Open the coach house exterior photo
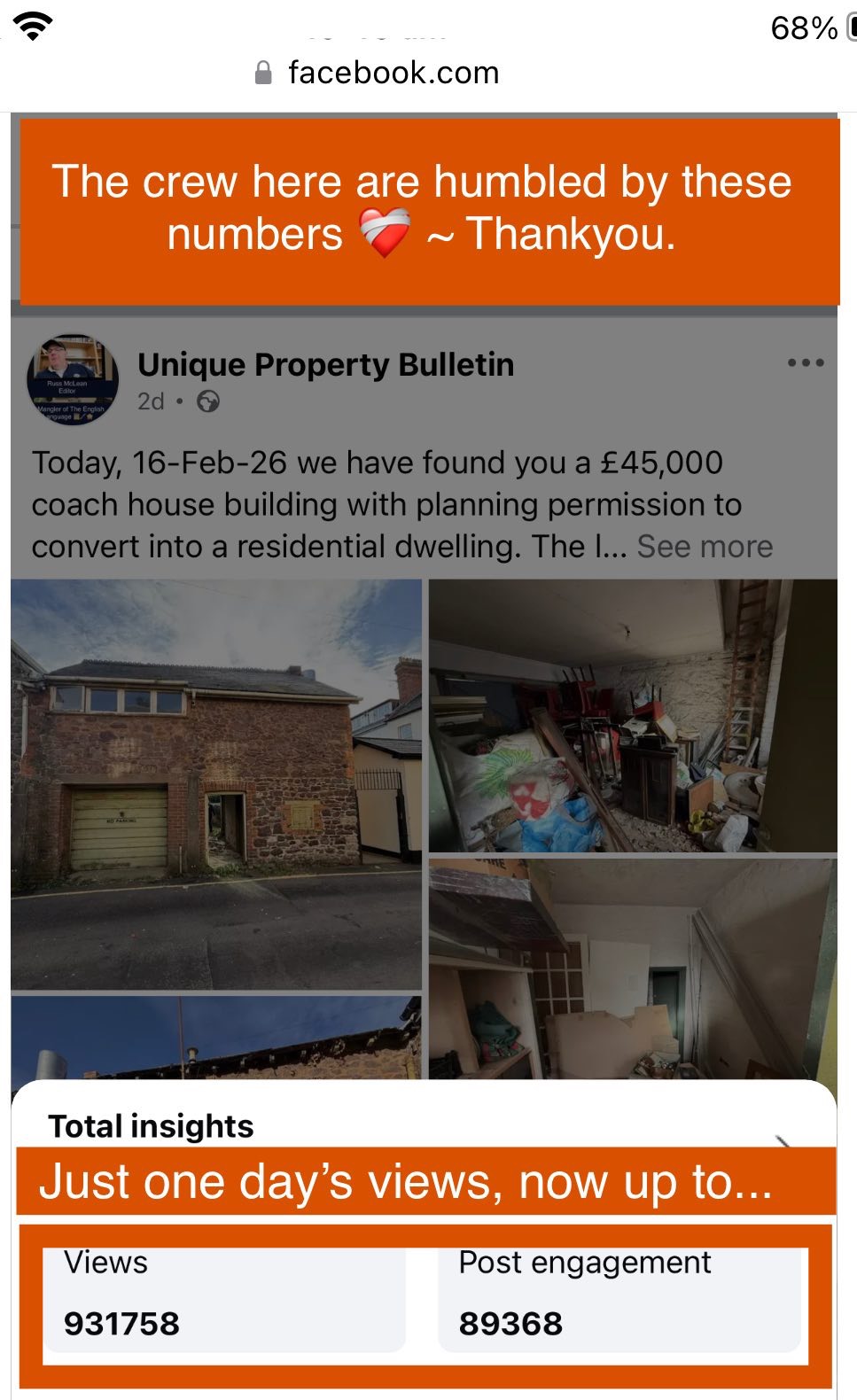The image size is (857, 1400). (216, 783)
